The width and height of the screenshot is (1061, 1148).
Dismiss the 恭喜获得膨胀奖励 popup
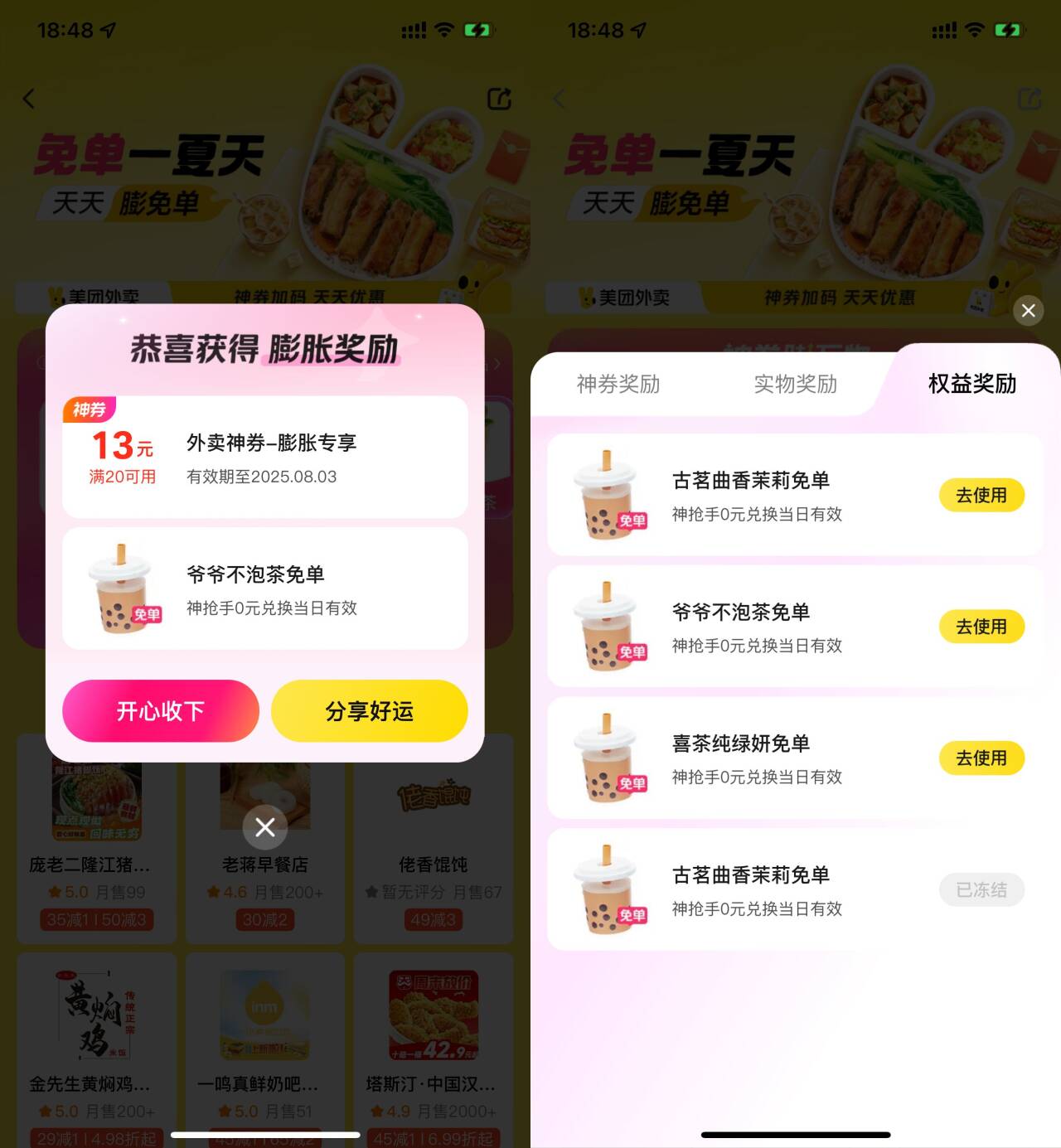pyautogui.click(x=265, y=827)
